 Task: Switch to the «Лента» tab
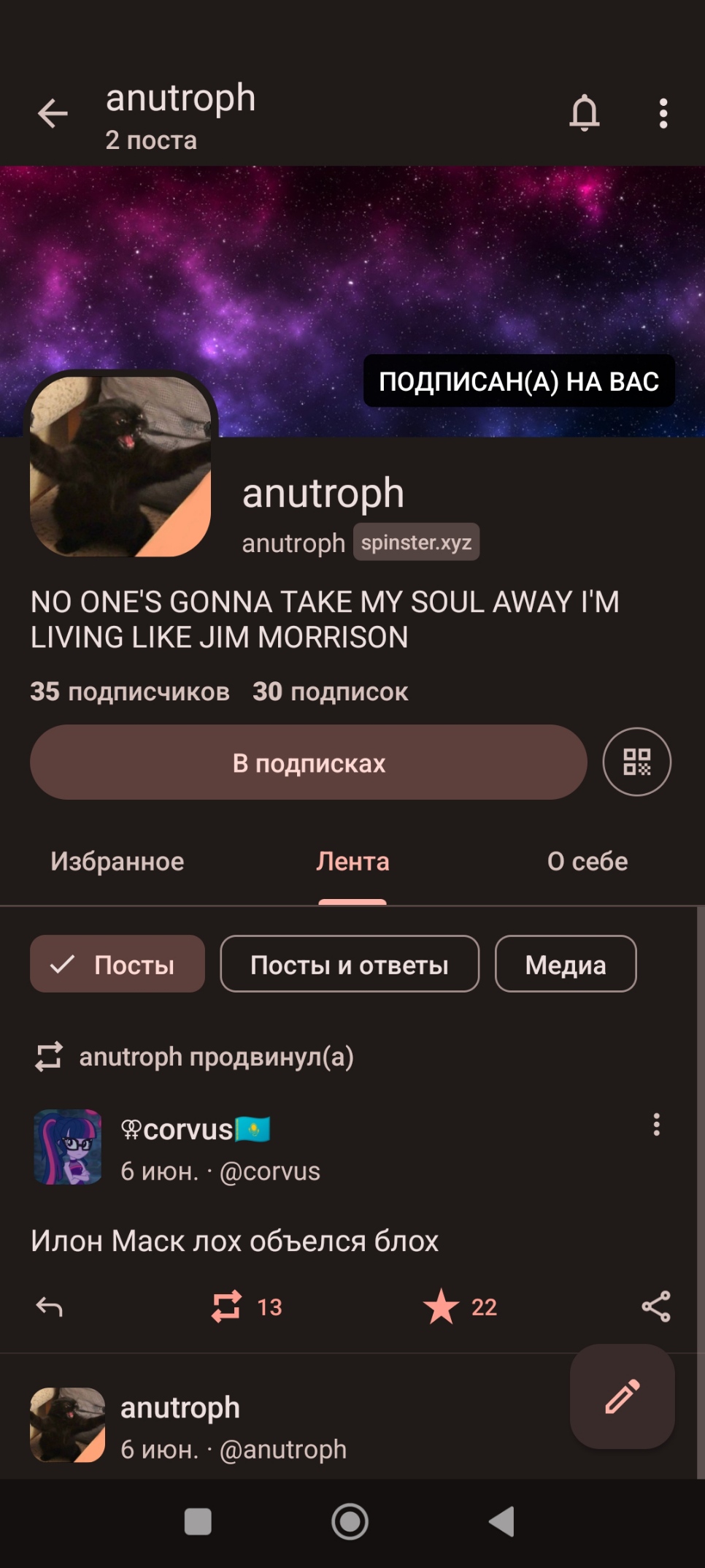click(352, 862)
